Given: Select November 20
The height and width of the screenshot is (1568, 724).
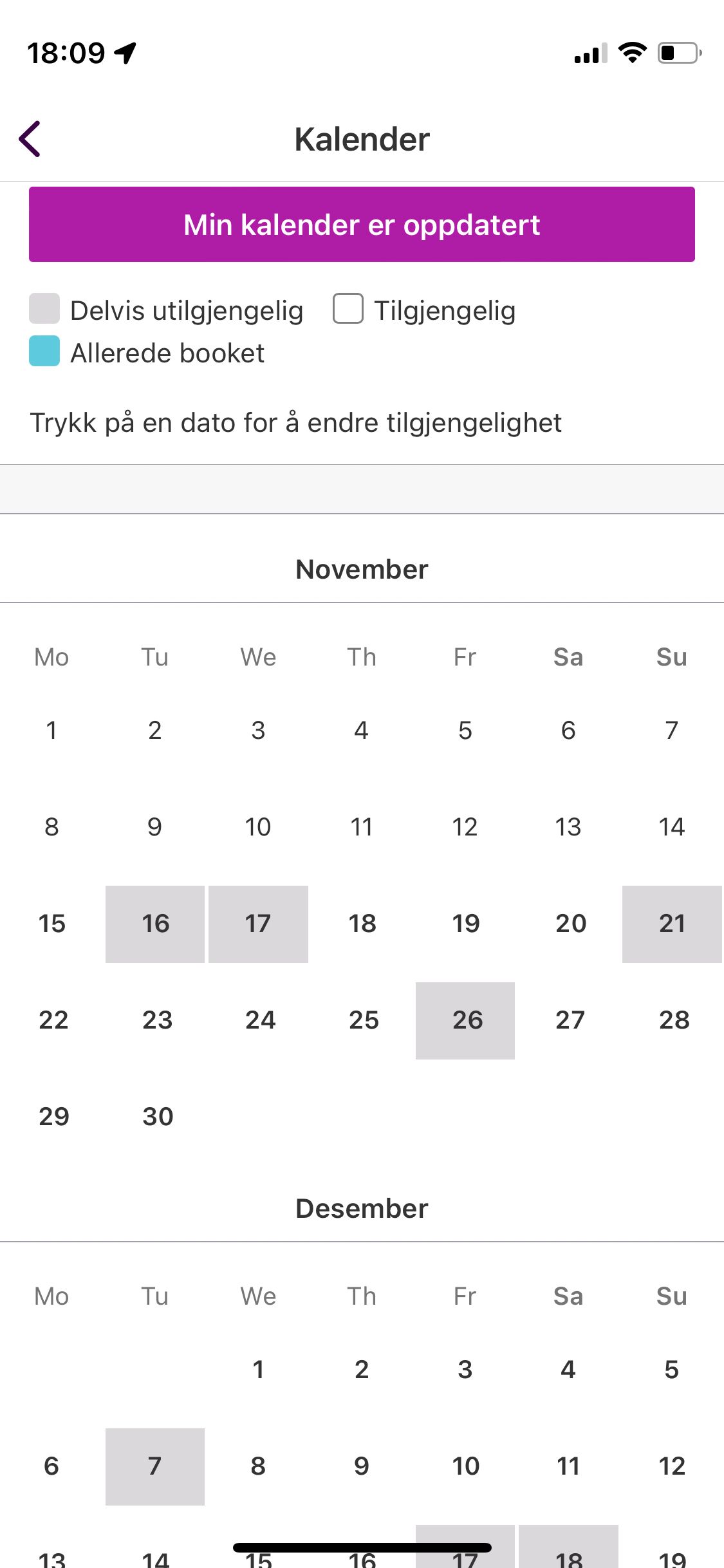Looking at the screenshot, I should (x=570, y=924).
